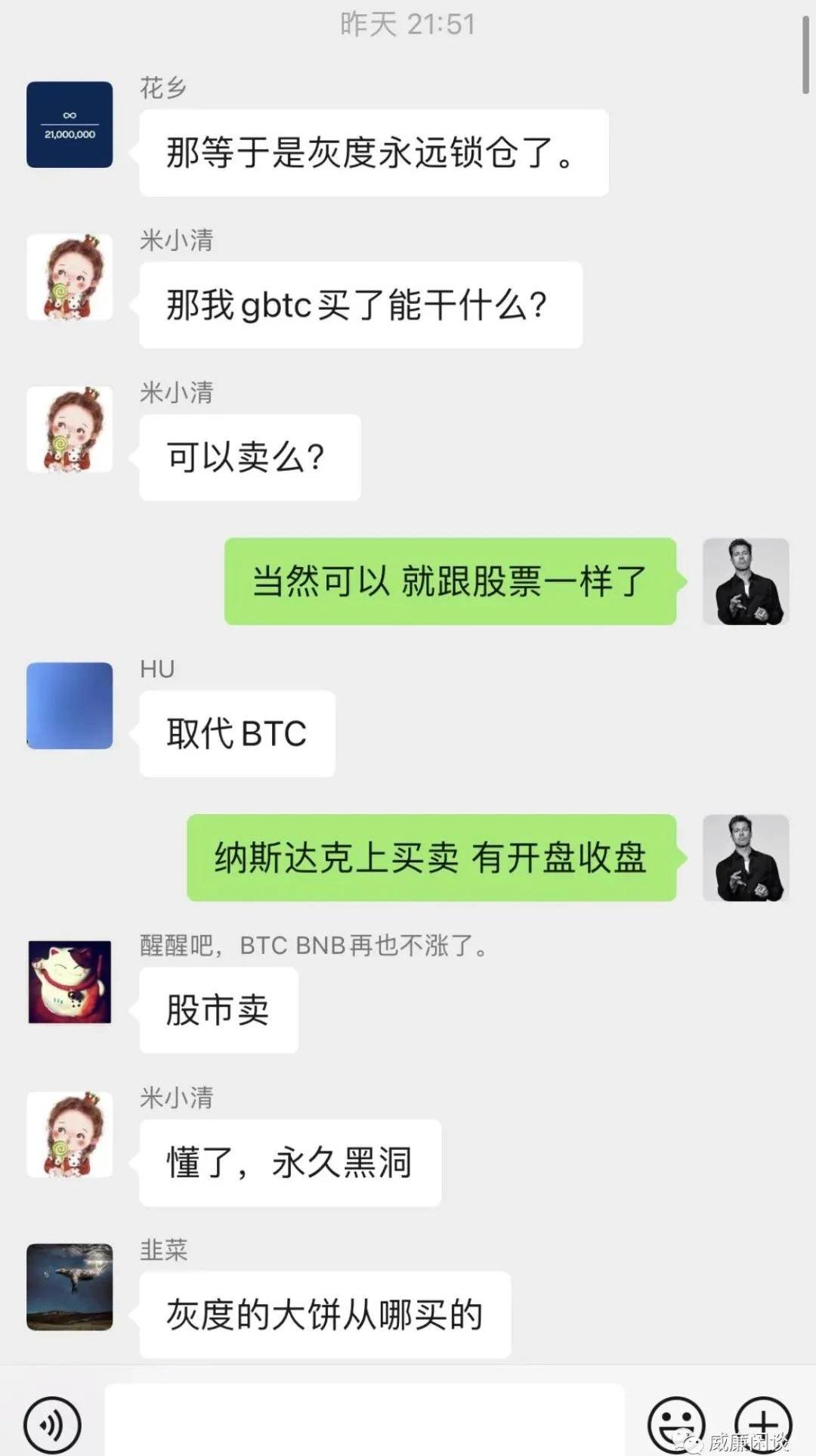Viewport: 816px width, 1456px height.
Task: Open HU's blue profile avatar
Action: (70, 705)
